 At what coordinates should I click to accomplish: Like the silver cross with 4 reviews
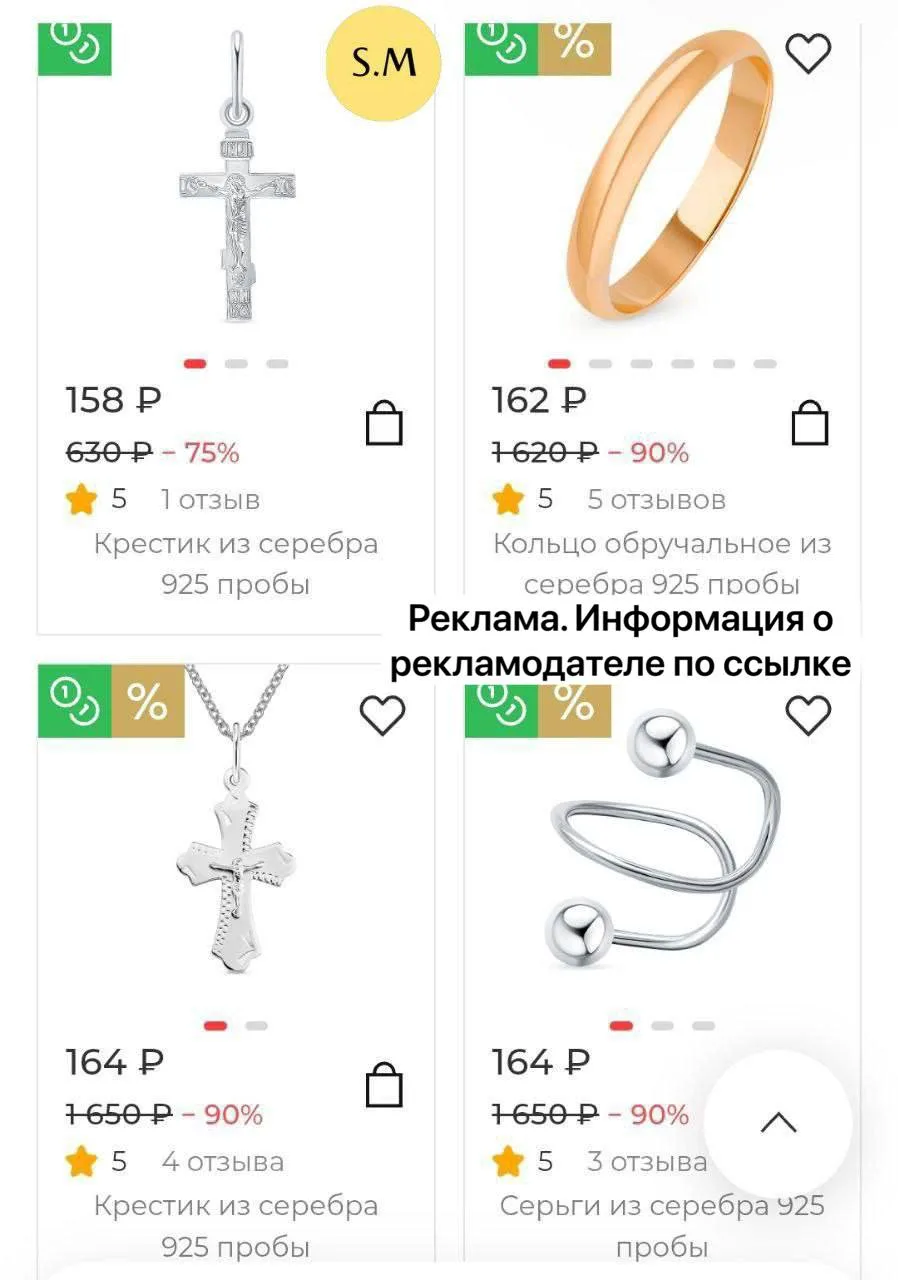tap(382, 715)
